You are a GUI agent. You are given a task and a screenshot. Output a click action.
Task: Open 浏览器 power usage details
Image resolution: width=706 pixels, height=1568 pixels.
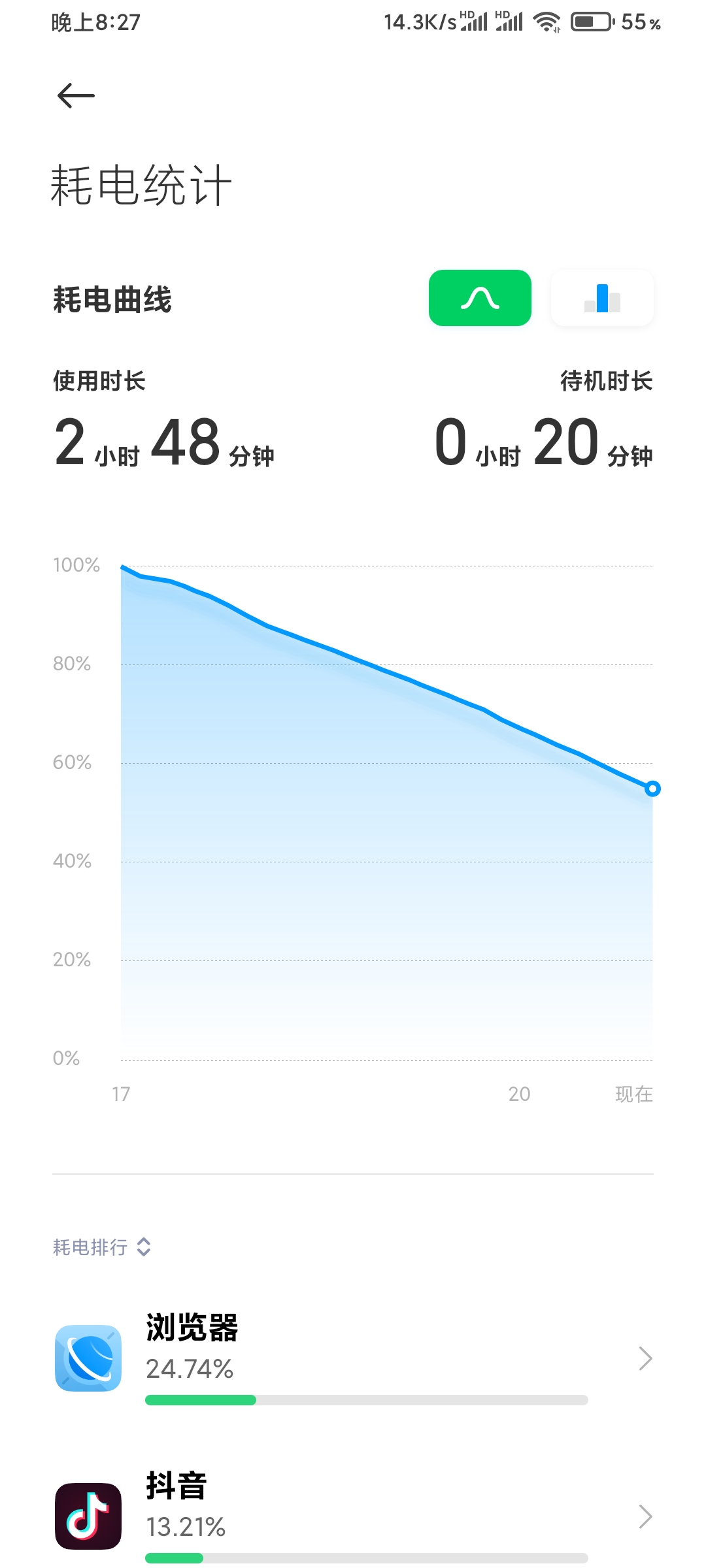point(353,1358)
